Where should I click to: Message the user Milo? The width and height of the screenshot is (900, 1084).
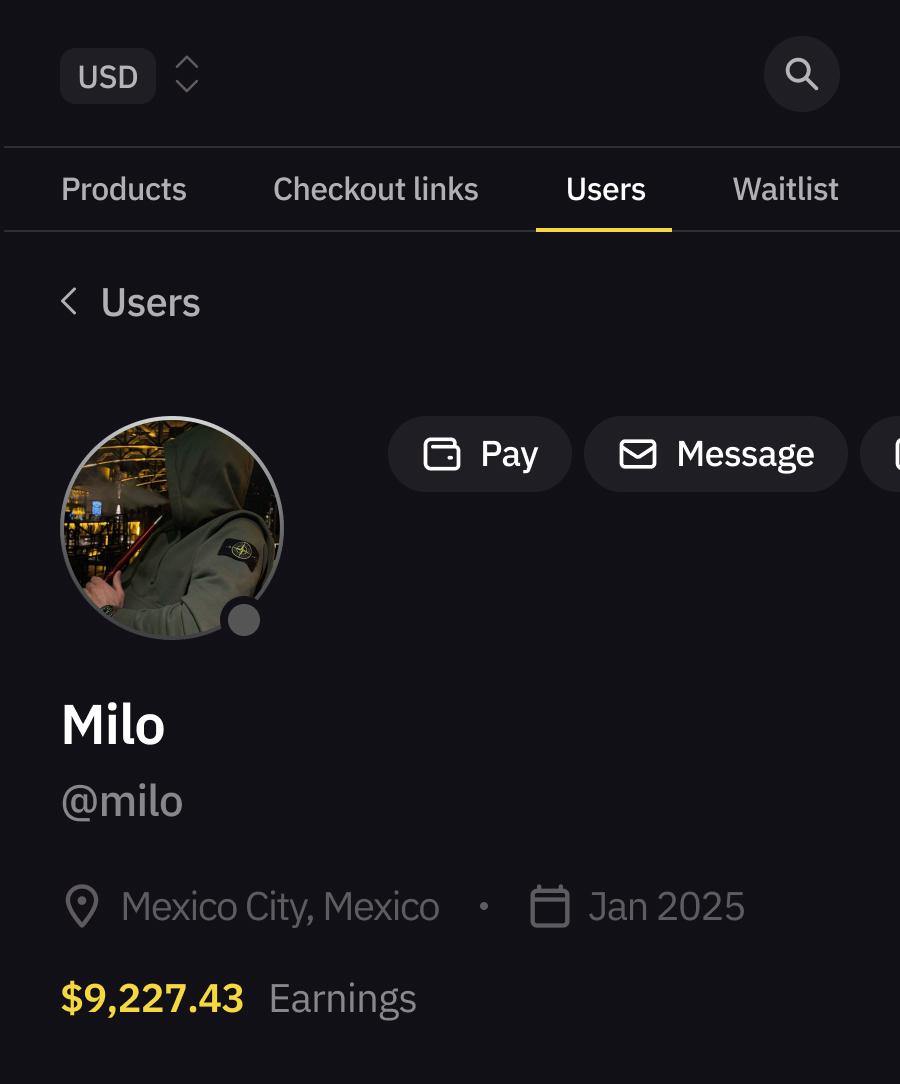[x=716, y=454]
